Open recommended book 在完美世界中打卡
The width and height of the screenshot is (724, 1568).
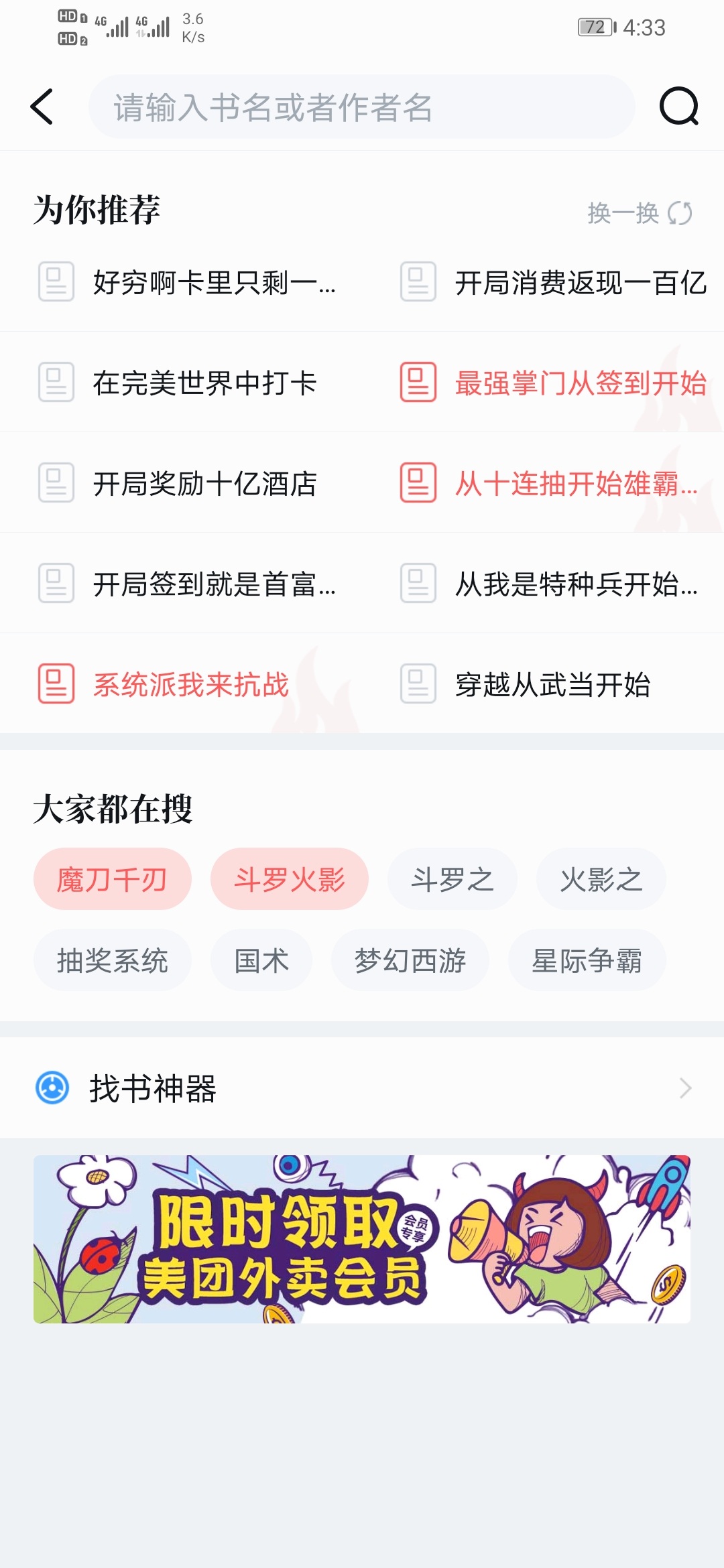[x=204, y=383]
